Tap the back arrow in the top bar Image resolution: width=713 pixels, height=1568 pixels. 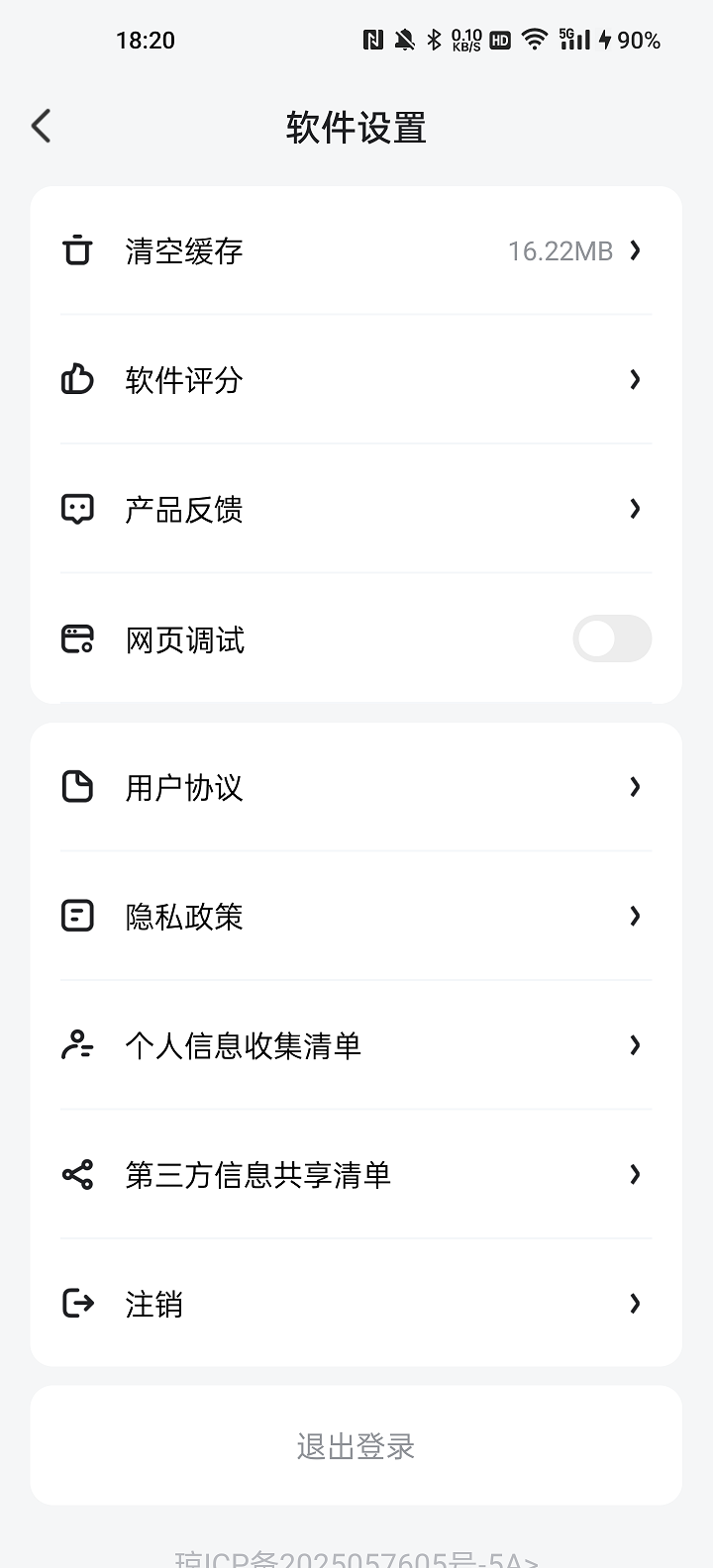tap(41, 127)
